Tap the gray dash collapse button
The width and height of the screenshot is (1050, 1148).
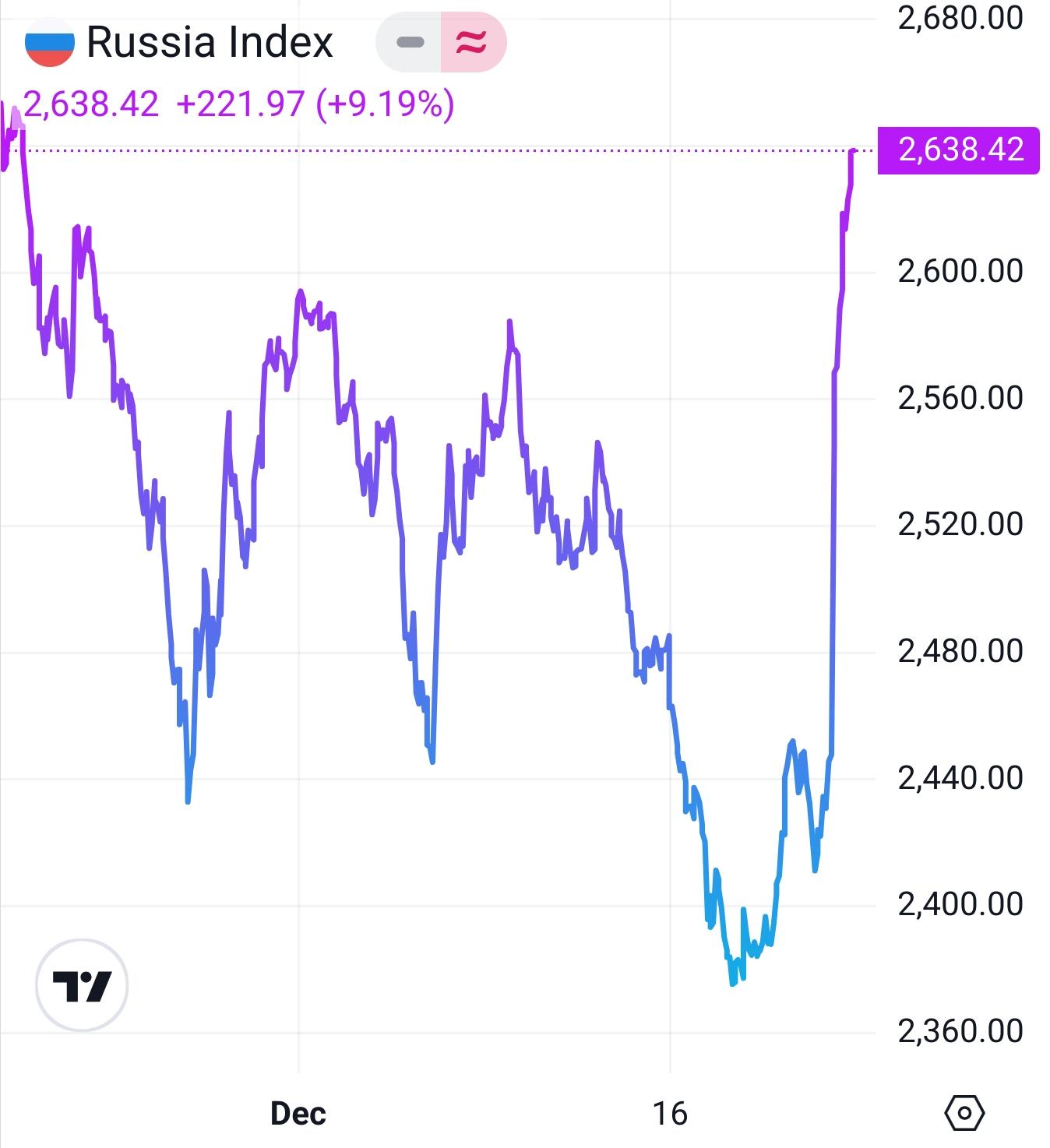(x=410, y=42)
